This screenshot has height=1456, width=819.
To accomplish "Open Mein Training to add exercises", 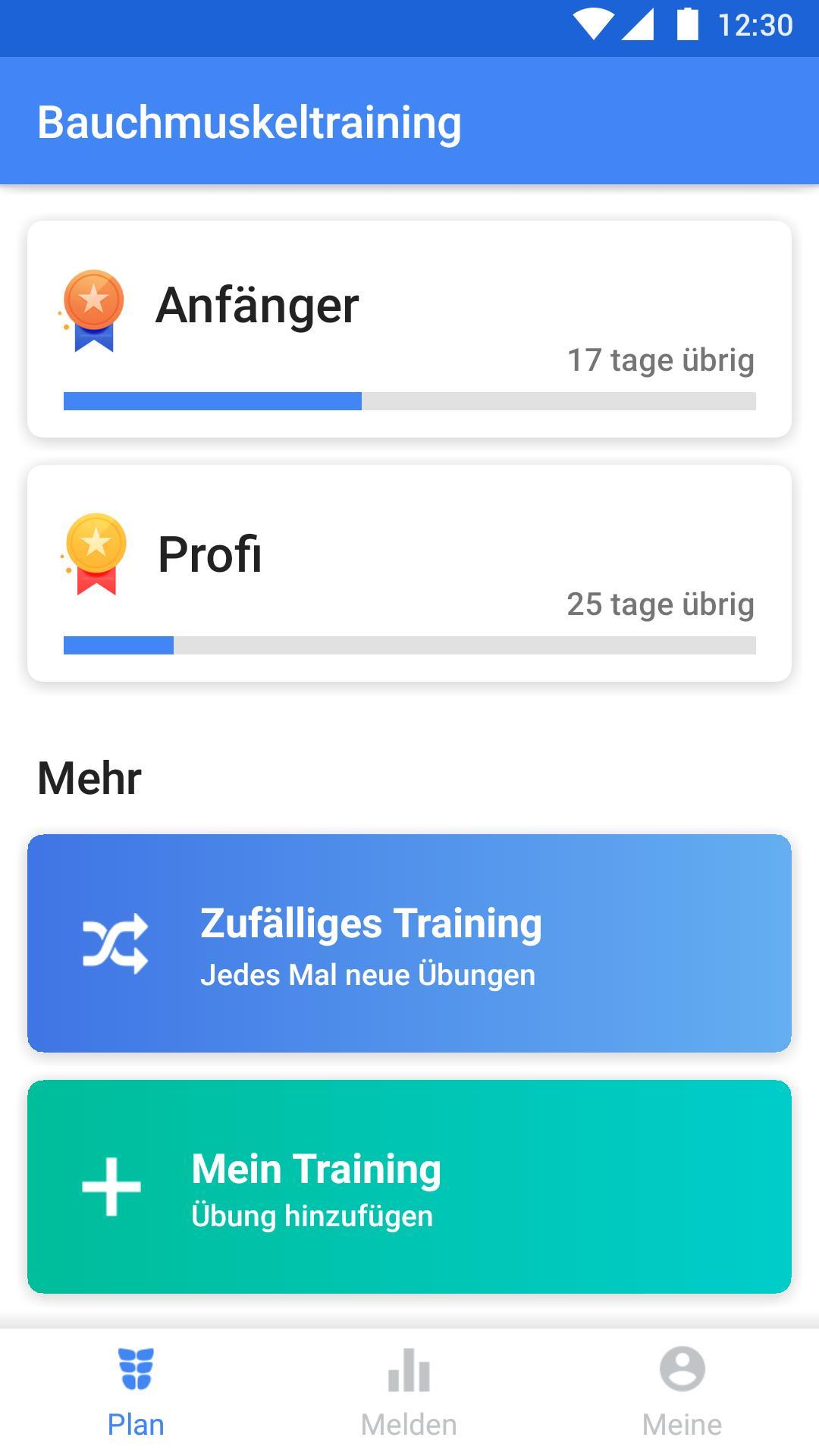I will tap(409, 1186).
